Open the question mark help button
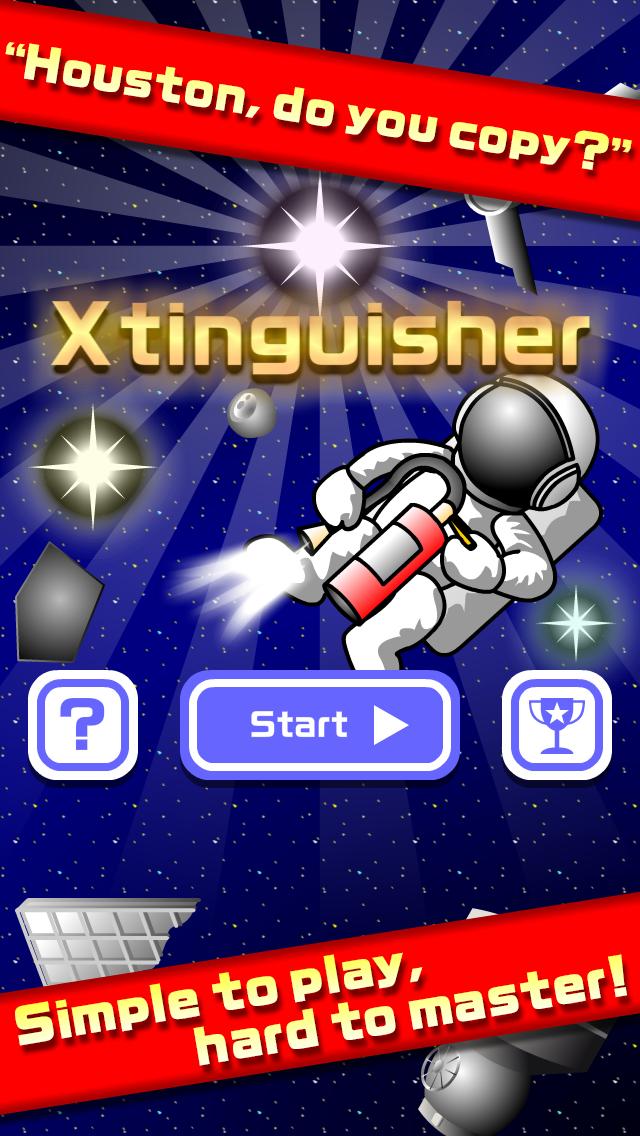Viewport: 640px width, 1136px height. pos(82,725)
